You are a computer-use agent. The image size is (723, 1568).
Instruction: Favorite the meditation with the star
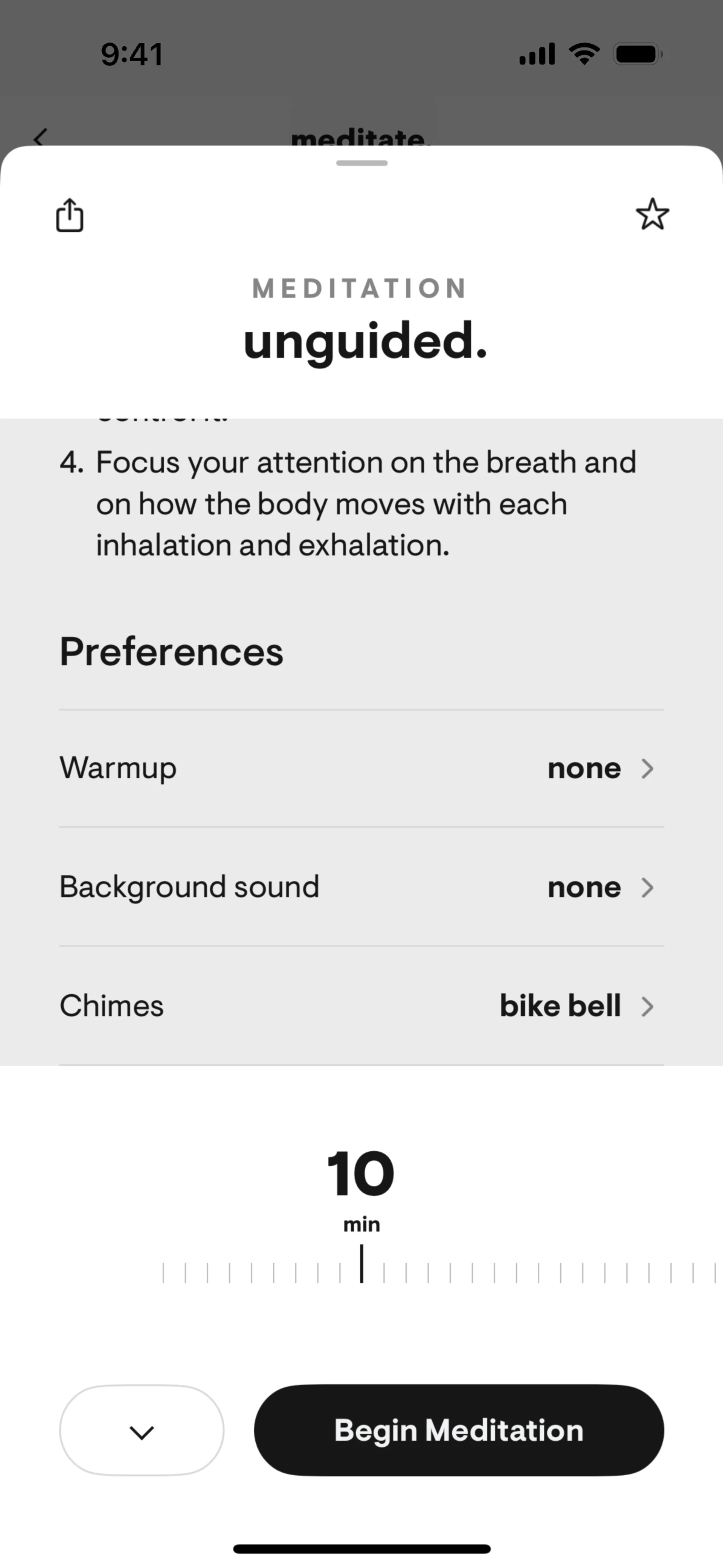click(653, 214)
